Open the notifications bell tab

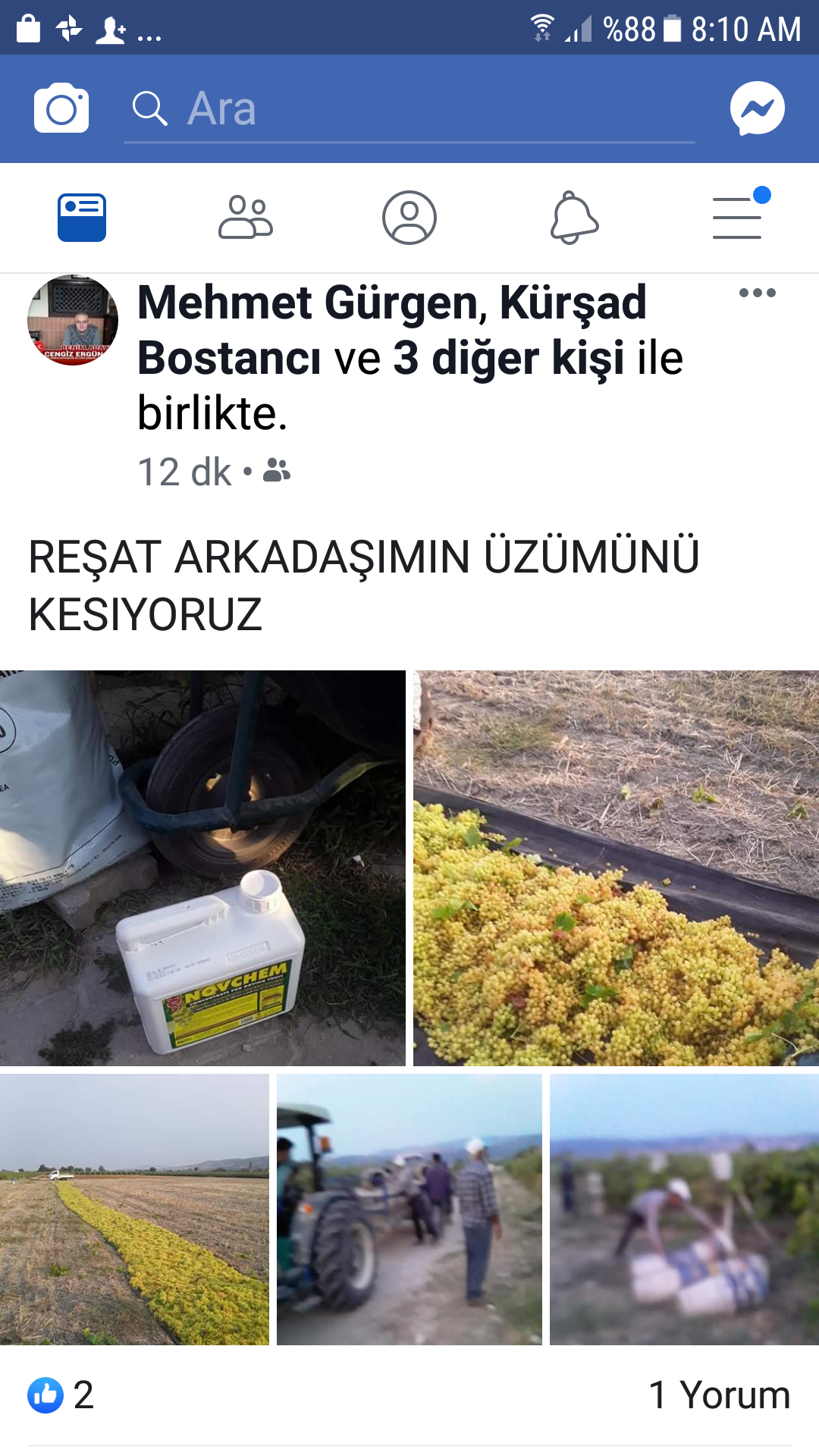574,218
